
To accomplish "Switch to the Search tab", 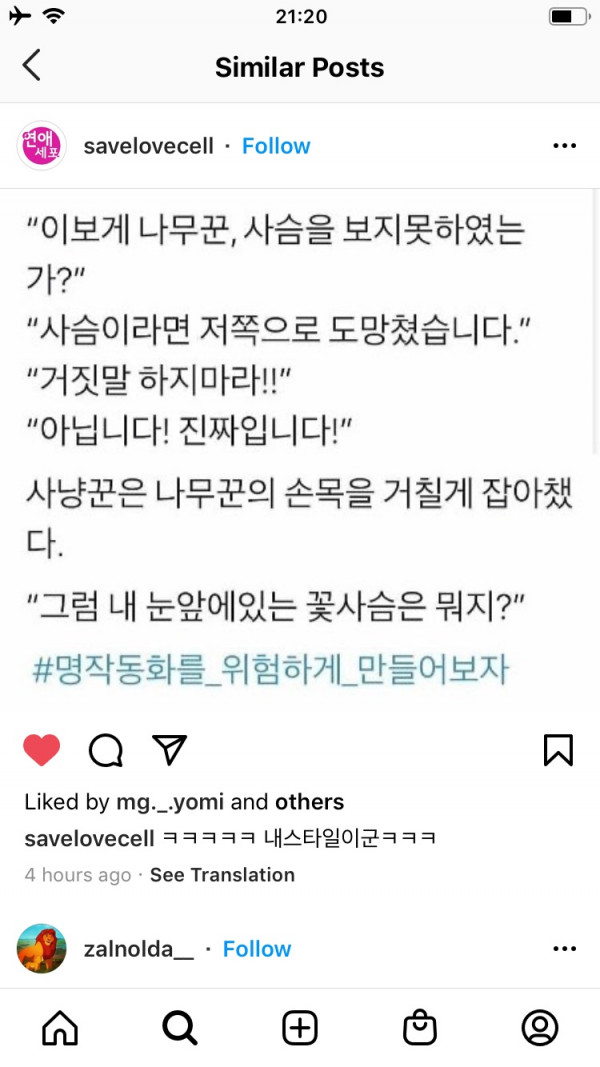I will [x=180, y=1027].
